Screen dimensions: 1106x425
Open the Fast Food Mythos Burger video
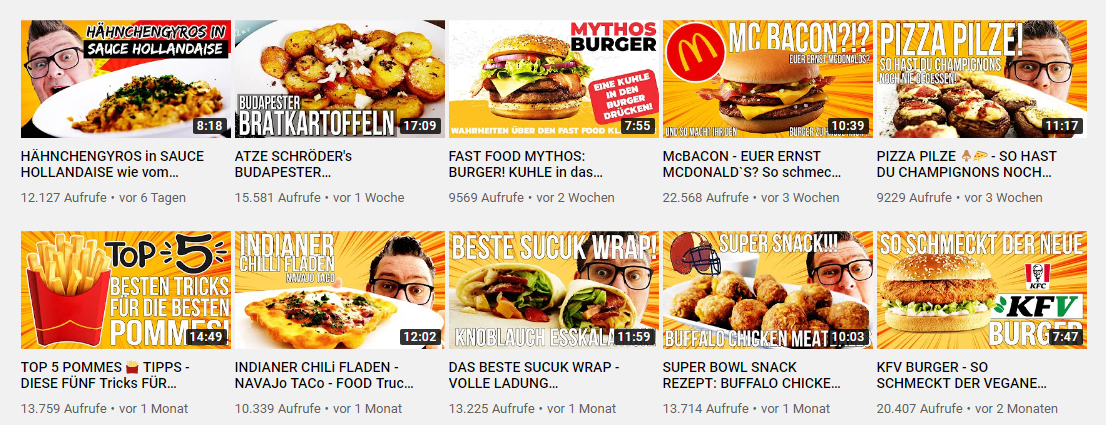pos(553,79)
